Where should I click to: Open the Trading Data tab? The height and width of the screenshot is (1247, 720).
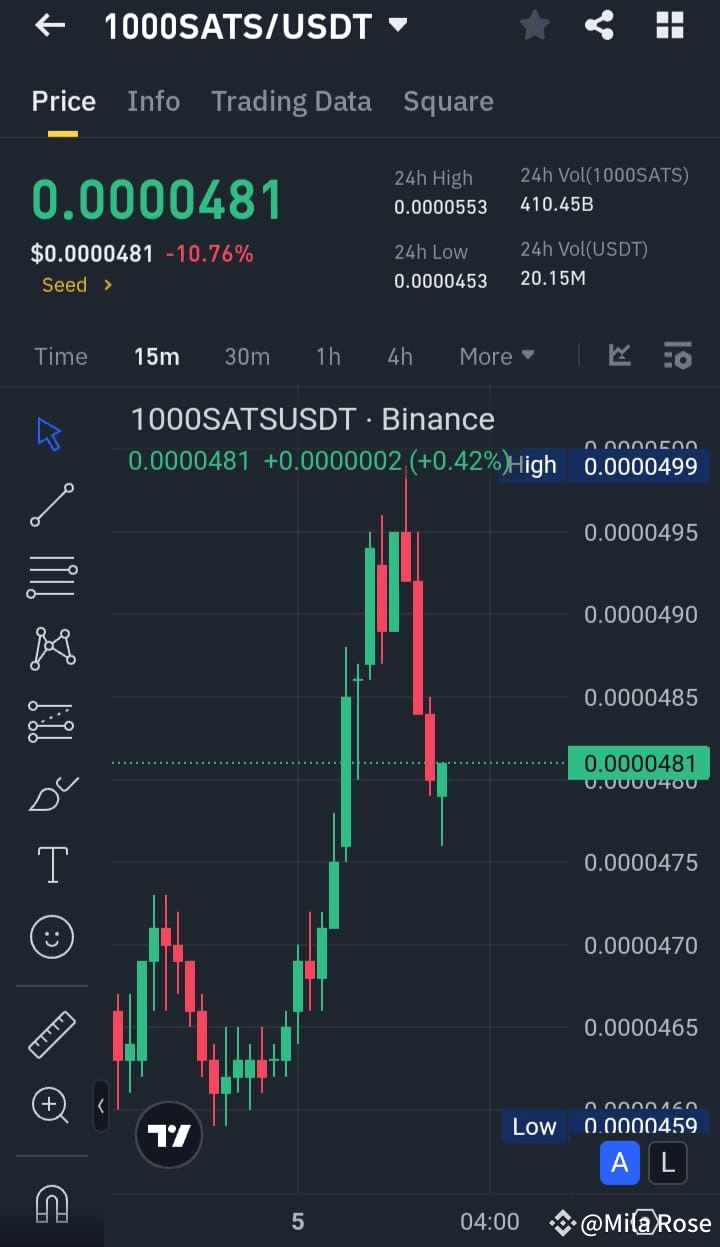(291, 101)
